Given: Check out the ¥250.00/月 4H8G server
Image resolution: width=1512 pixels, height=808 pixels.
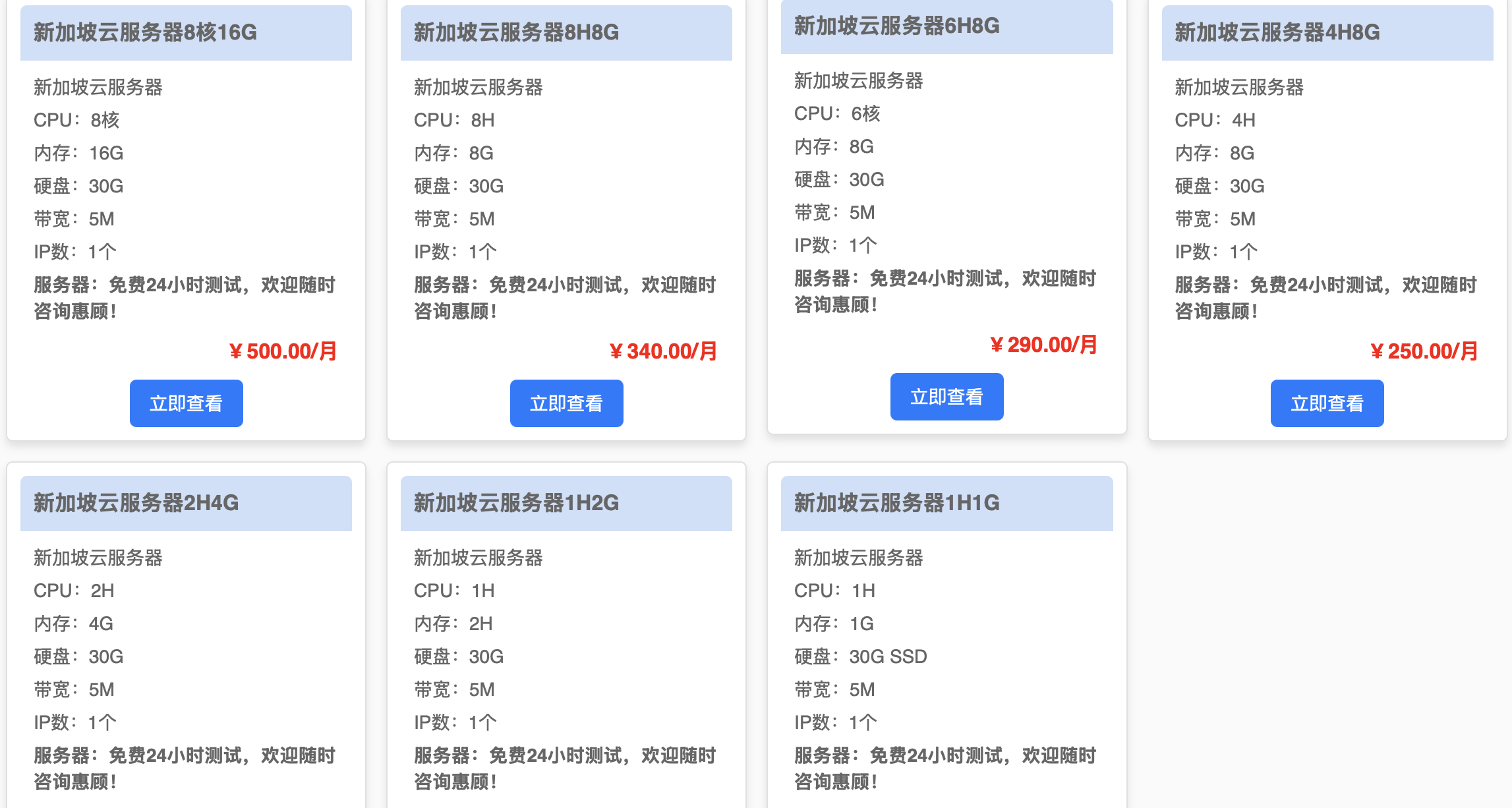Looking at the screenshot, I should pos(1327,403).
